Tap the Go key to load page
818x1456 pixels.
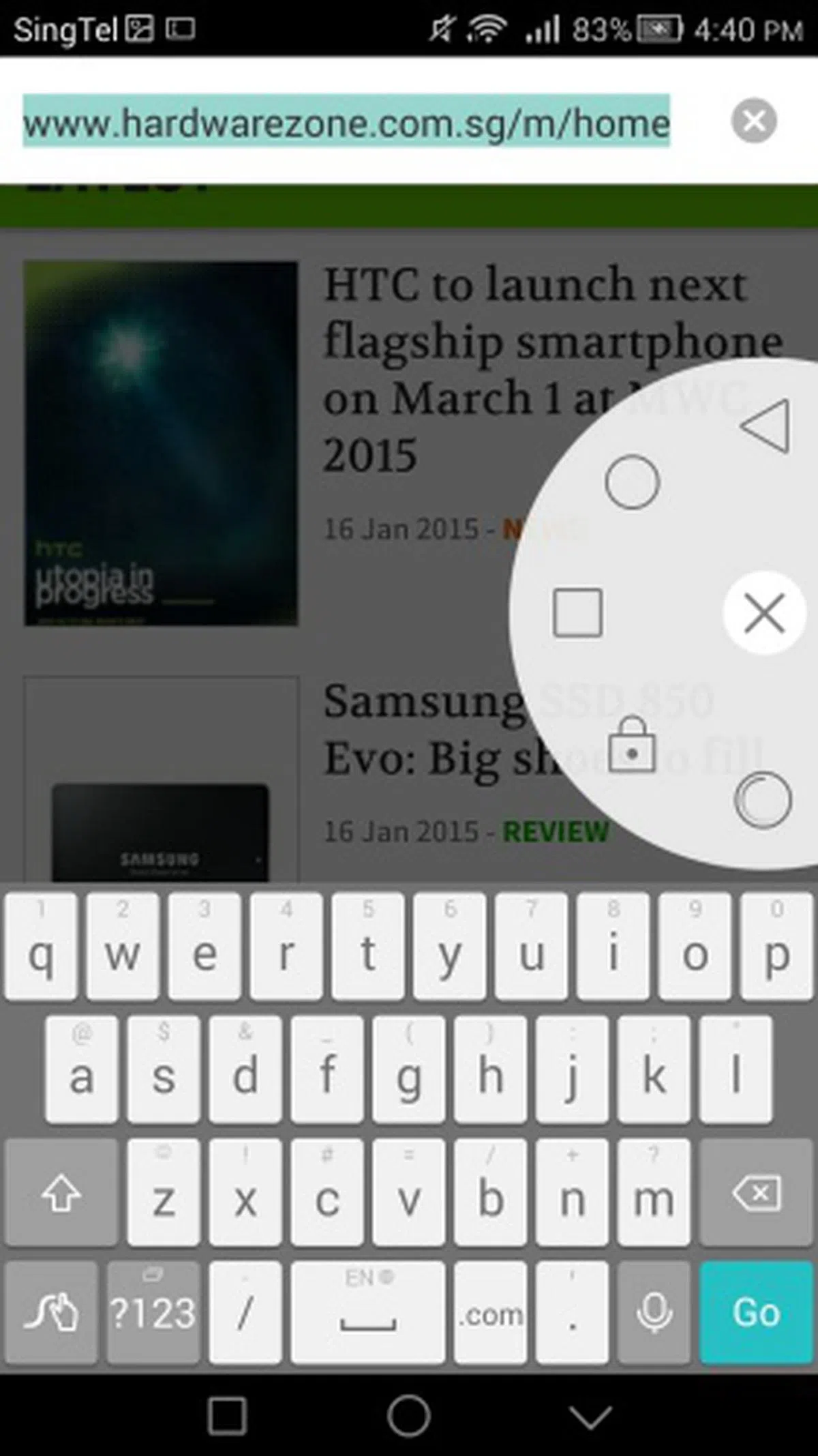click(756, 1311)
